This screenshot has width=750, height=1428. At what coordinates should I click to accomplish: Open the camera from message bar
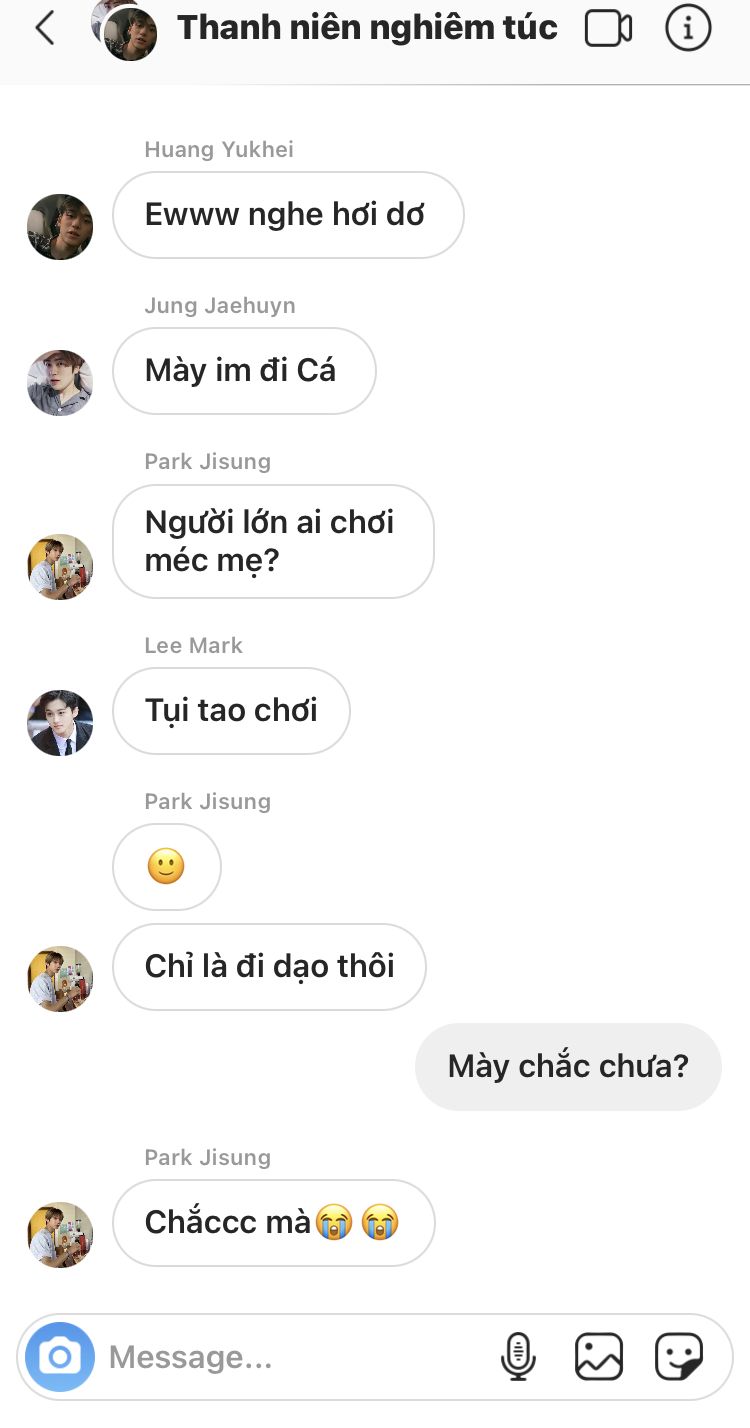tap(60, 1357)
